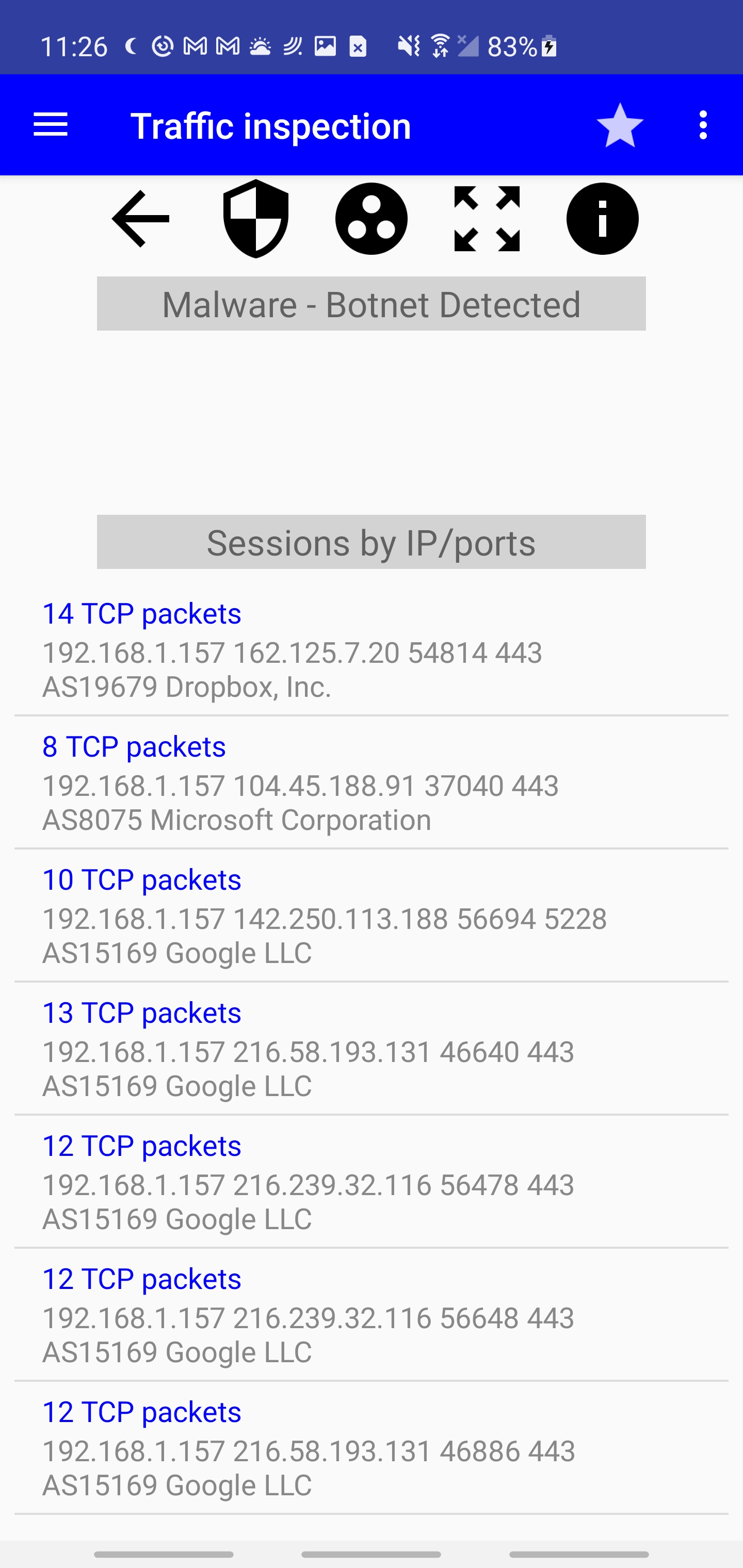This screenshot has height=1568, width=743.
Task: Open the hamburger navigation drawer
Action: tap(51, 125)
